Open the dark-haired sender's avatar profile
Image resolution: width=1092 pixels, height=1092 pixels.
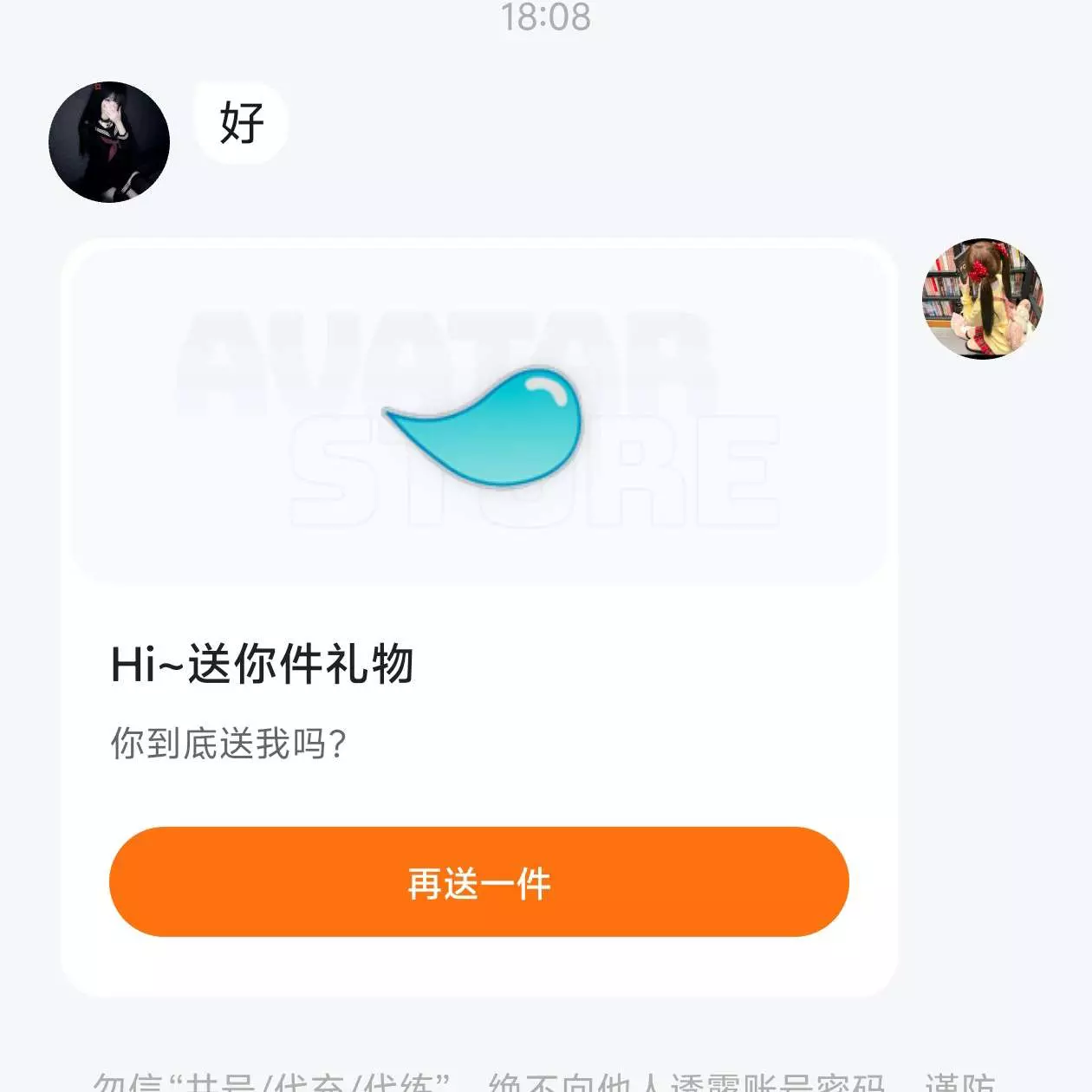tap(109, 143)
